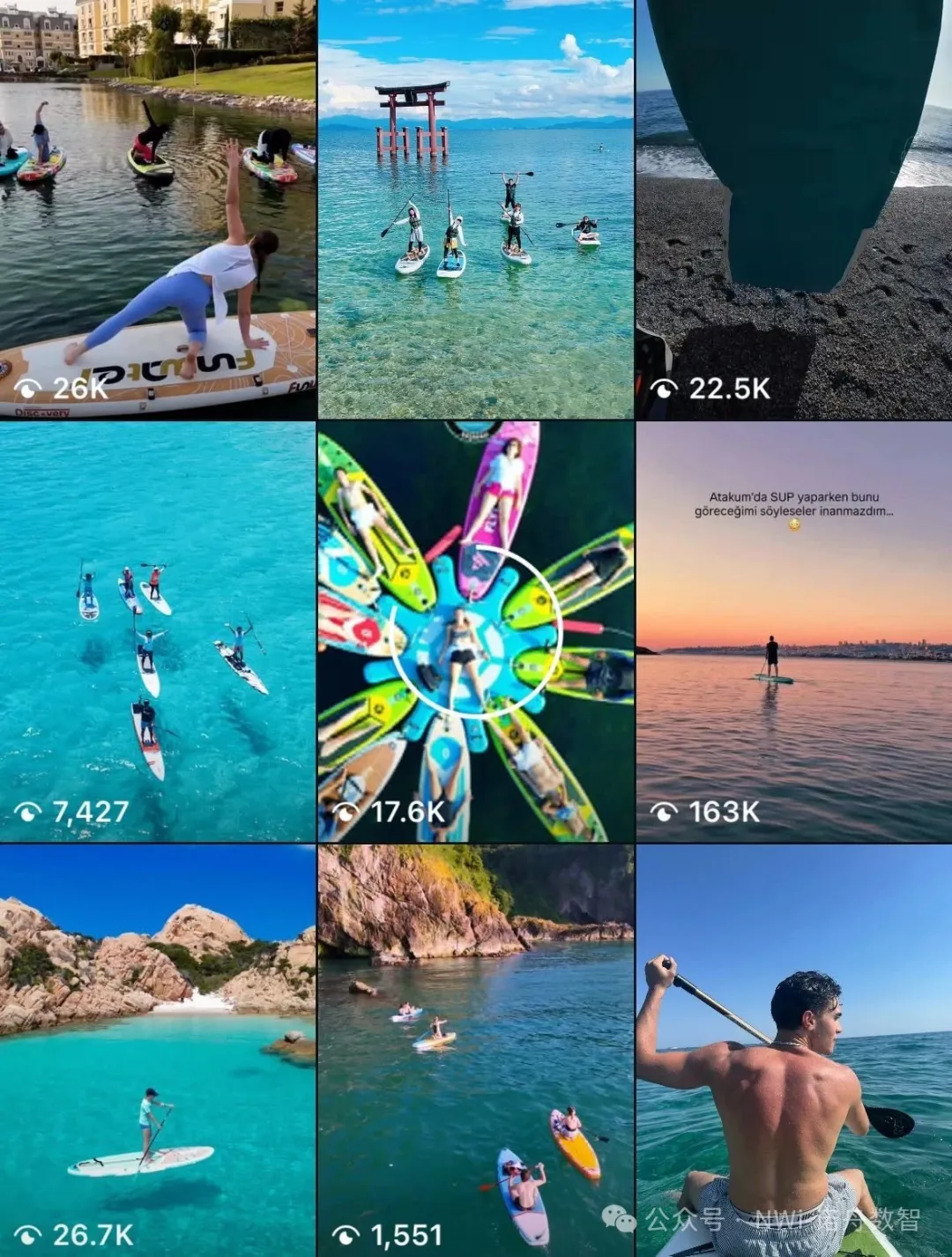Play the rocky cove paddleboarder video, 26.7K views

point(157,1049)
